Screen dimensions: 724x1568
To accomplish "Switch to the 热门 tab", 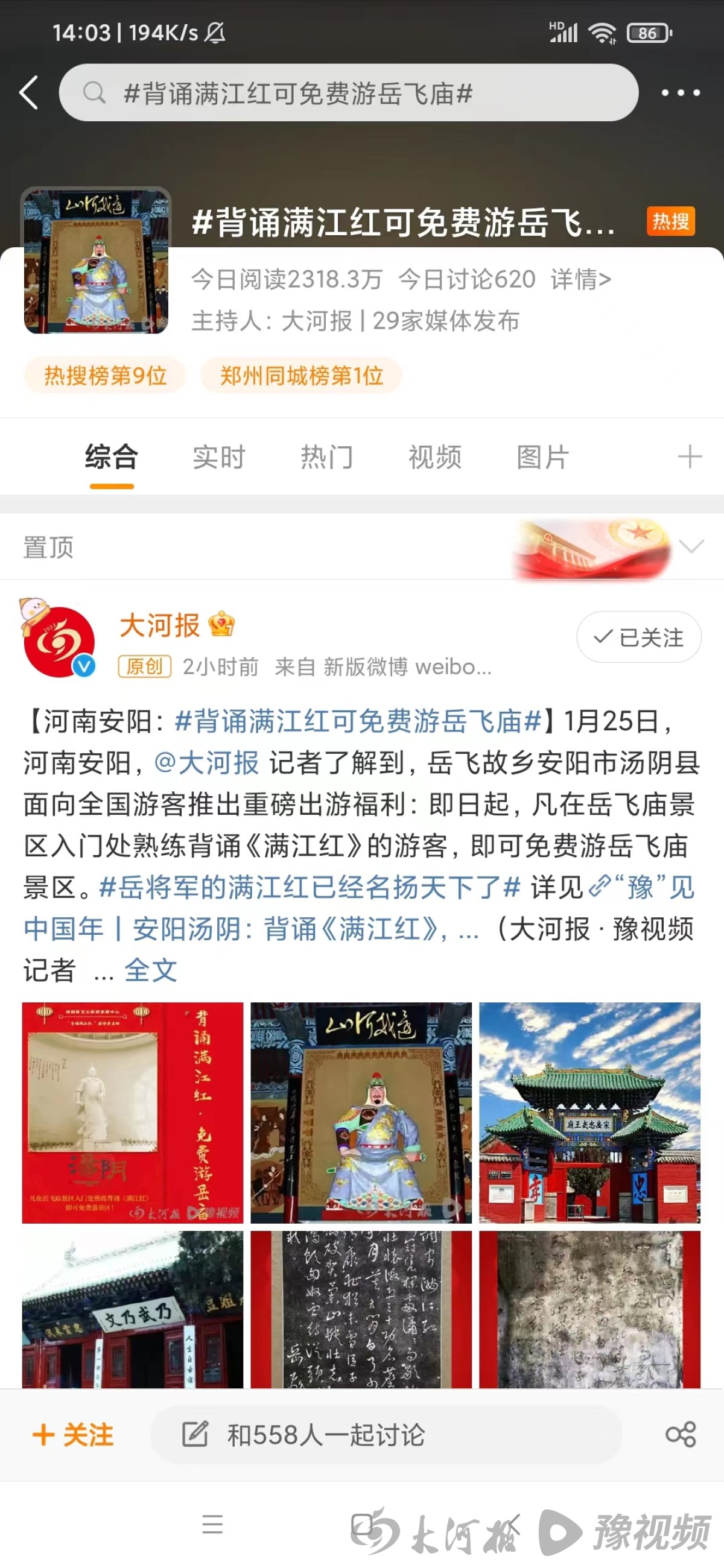I will point(327,457).
